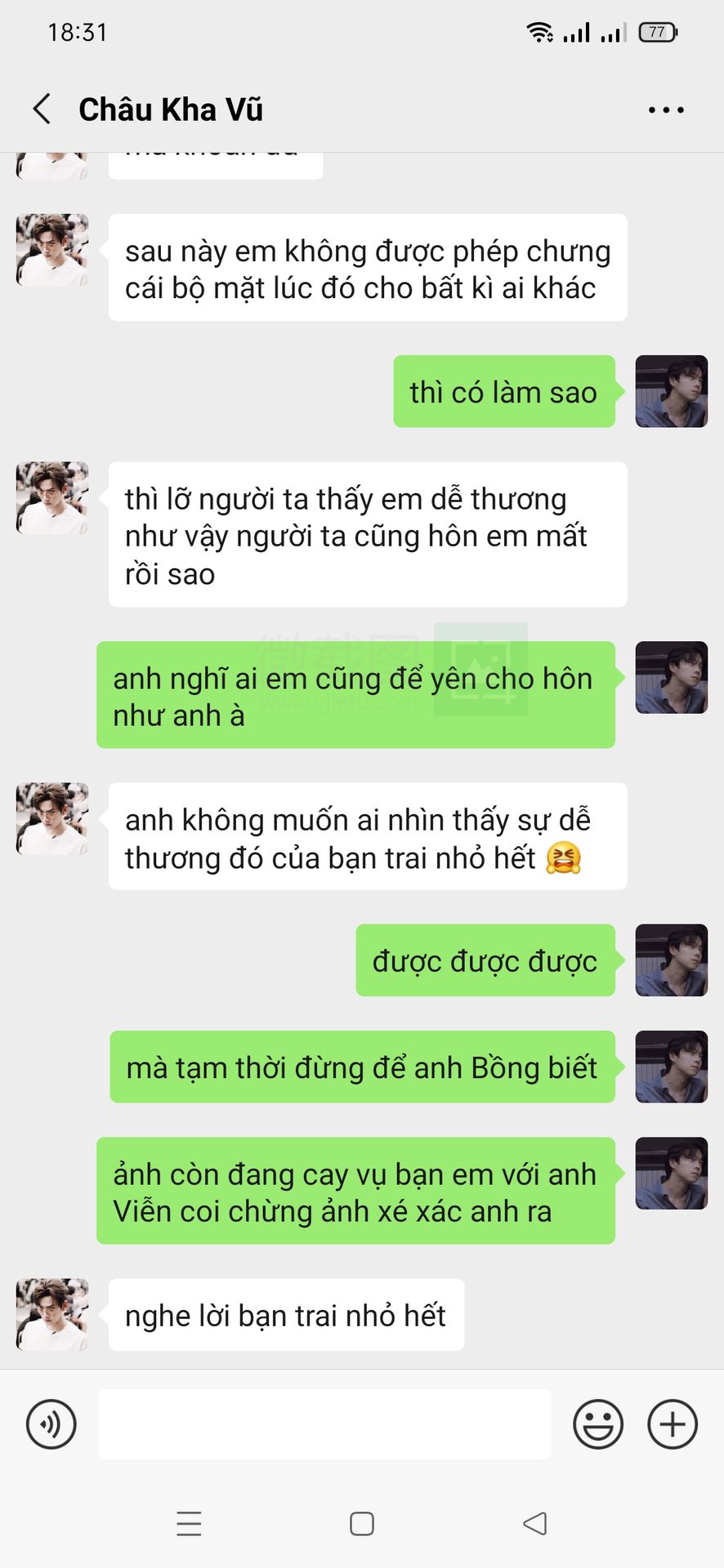Screen dimensions: 724x1568
Task: Open contact avatar beside 'nghe lời bạn trai nhỏ hết'
Action: click(x=52, y=1314)
